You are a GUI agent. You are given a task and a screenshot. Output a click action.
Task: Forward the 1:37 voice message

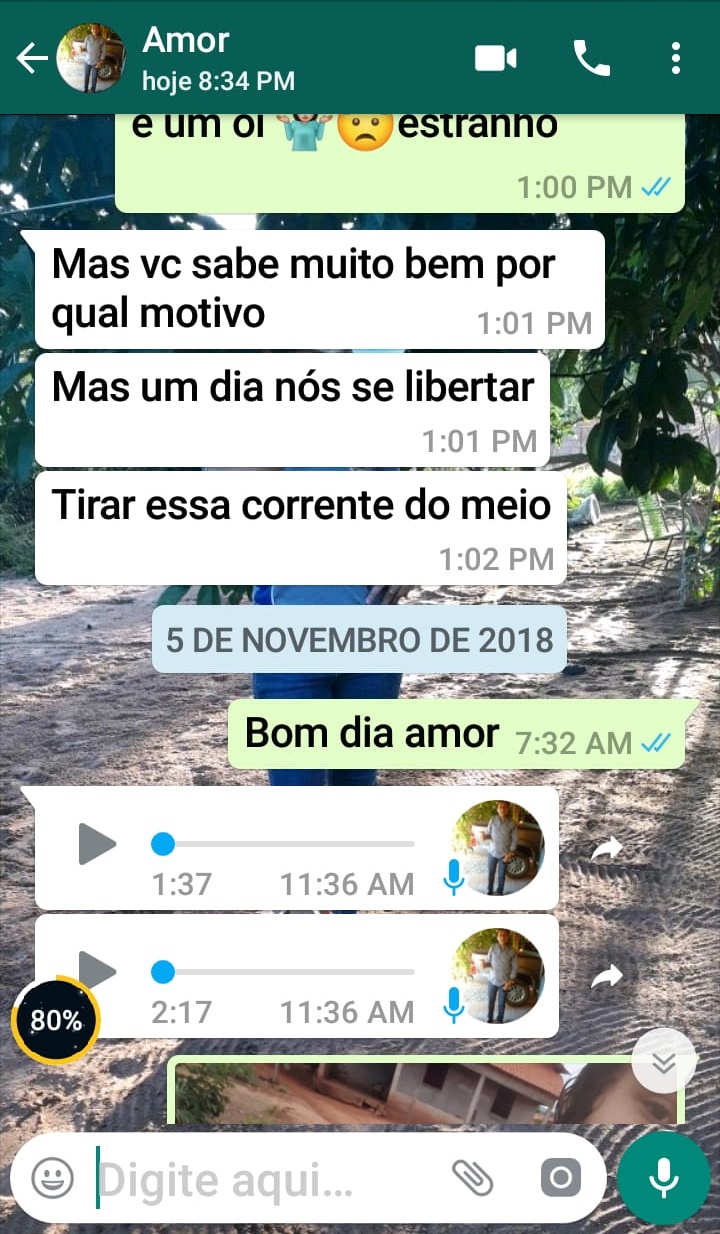(x=606, y=850)
